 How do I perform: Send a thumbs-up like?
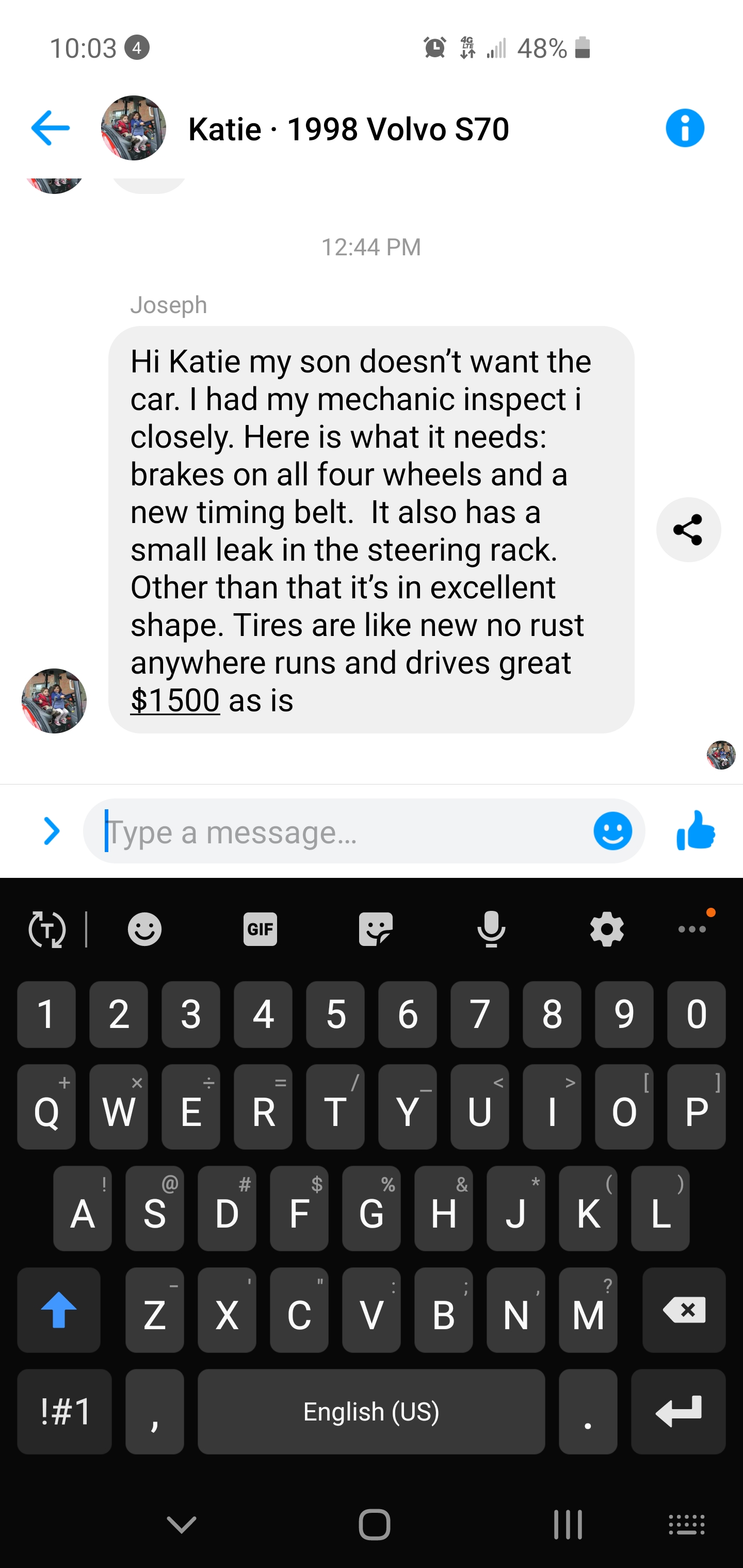click(696, 830)
